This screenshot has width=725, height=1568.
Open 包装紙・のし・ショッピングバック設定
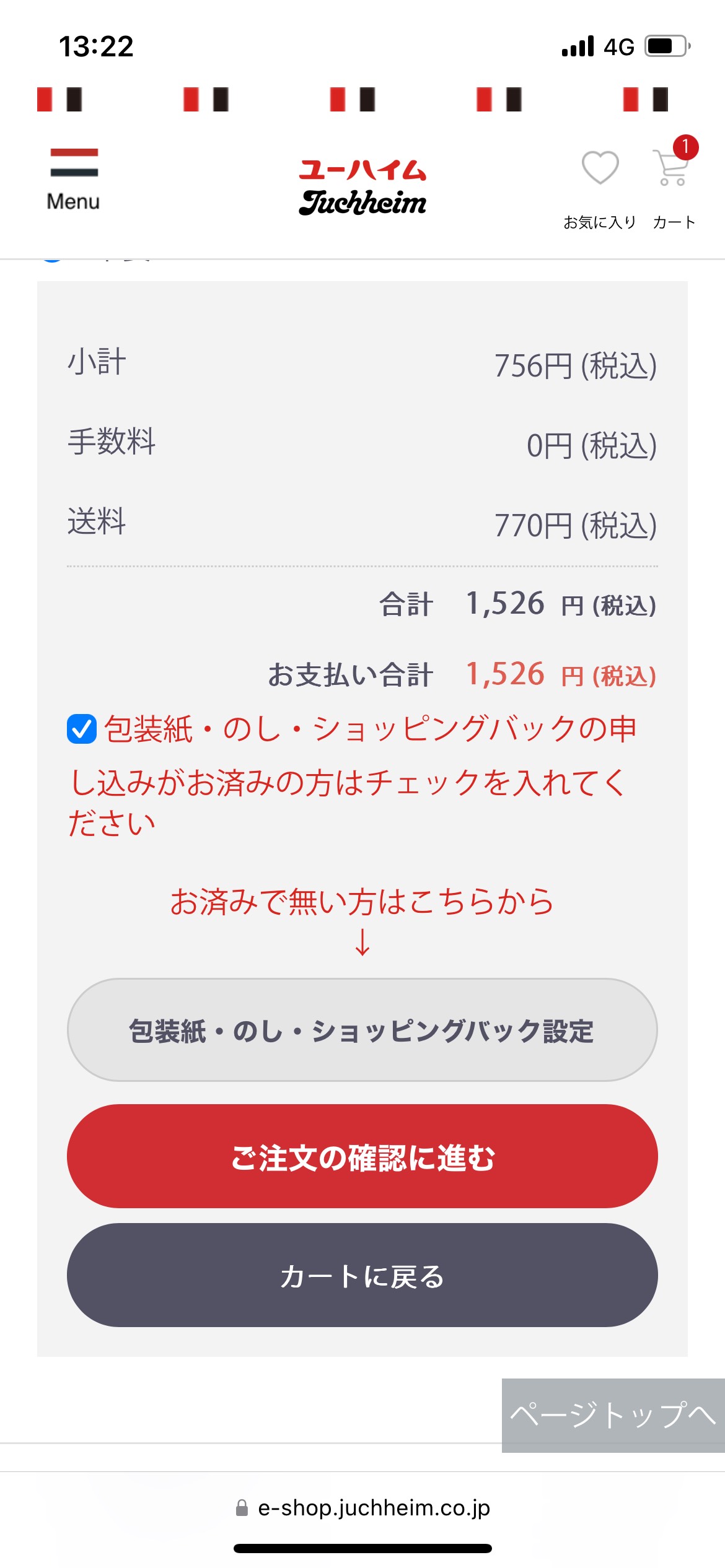362,1030
